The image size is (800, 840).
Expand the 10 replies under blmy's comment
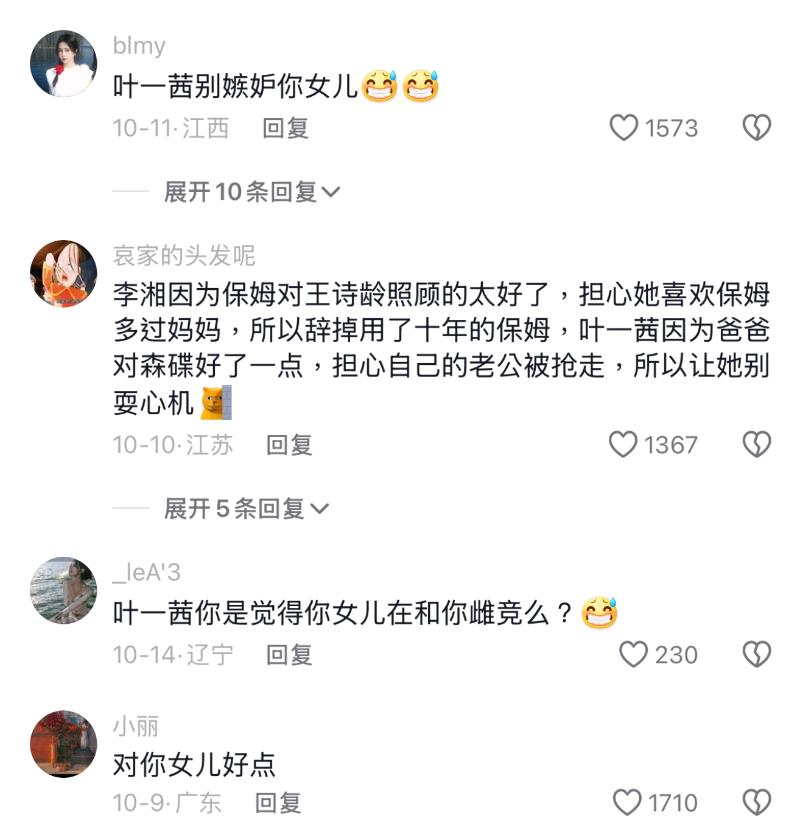[x=252, y=192]
